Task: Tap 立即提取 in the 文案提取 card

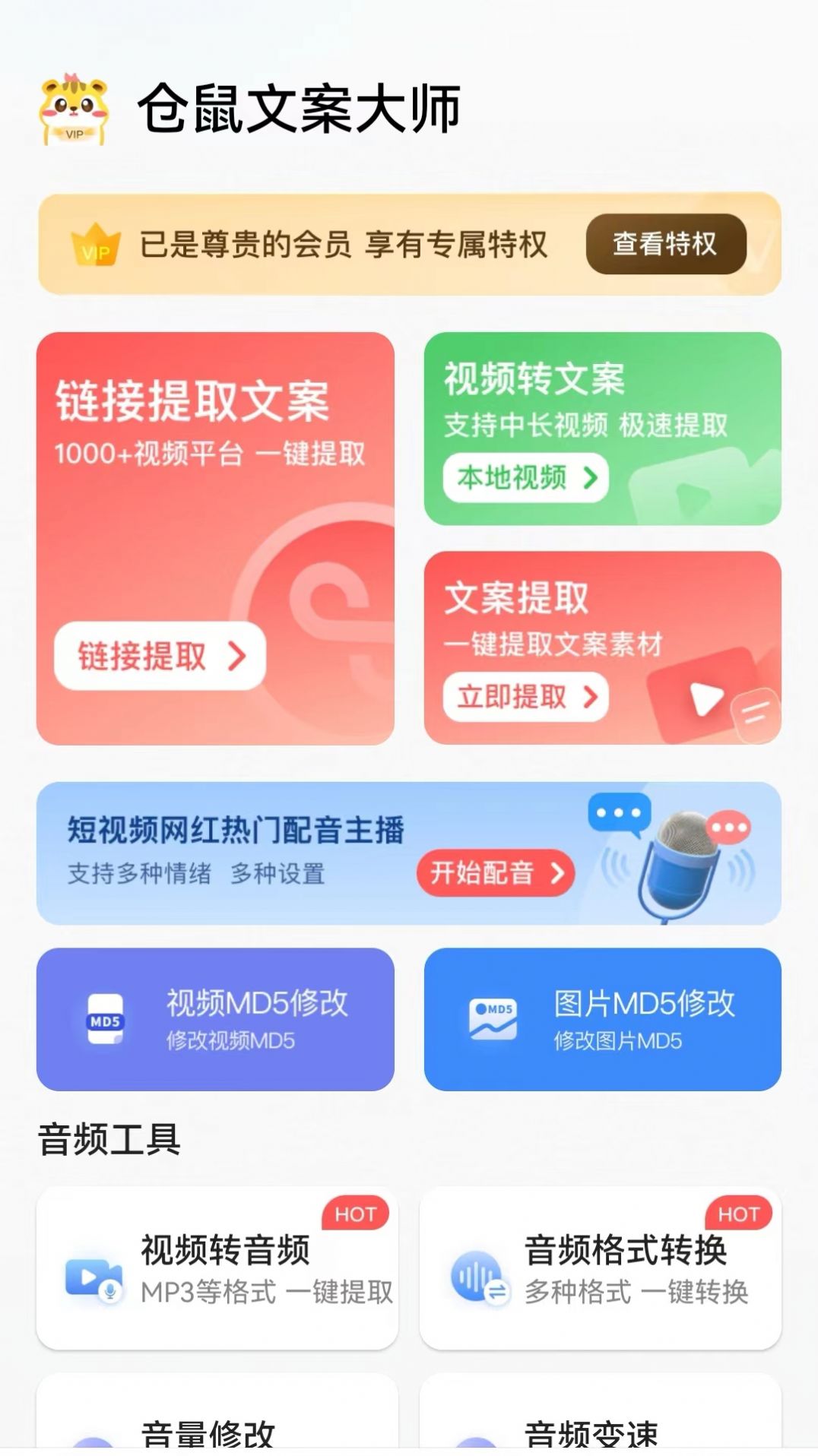Action: coord(525,697)
